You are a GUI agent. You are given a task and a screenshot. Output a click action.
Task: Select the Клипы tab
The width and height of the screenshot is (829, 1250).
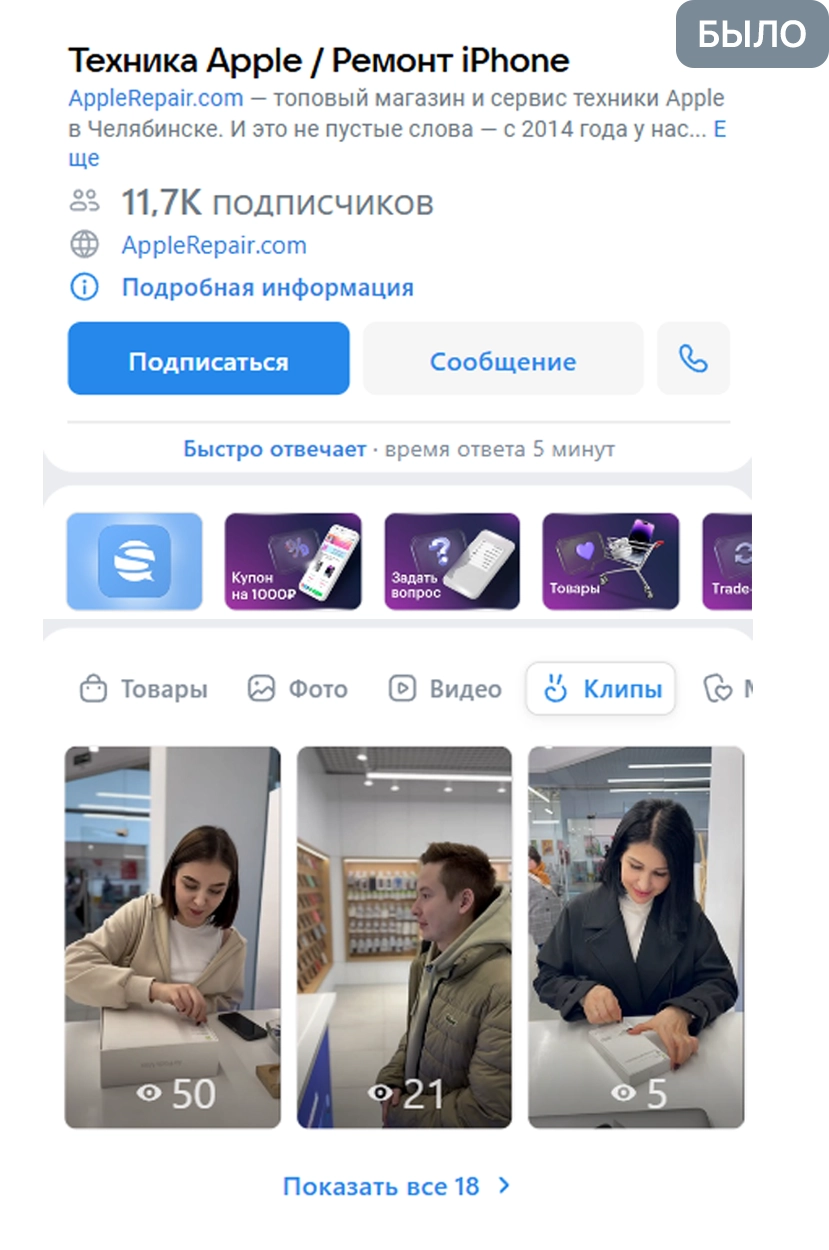coord(602,689)
